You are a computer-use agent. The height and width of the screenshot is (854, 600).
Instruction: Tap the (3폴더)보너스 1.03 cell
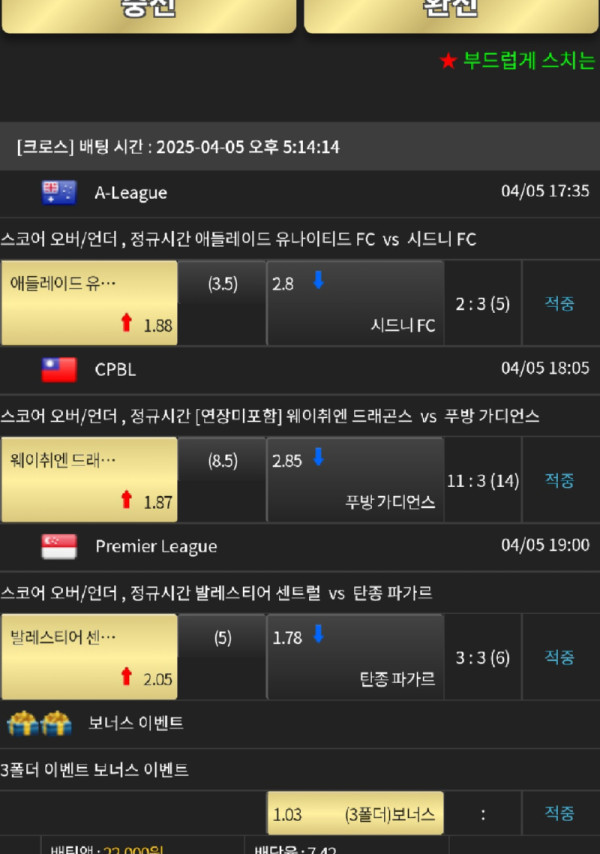(355, 814)
